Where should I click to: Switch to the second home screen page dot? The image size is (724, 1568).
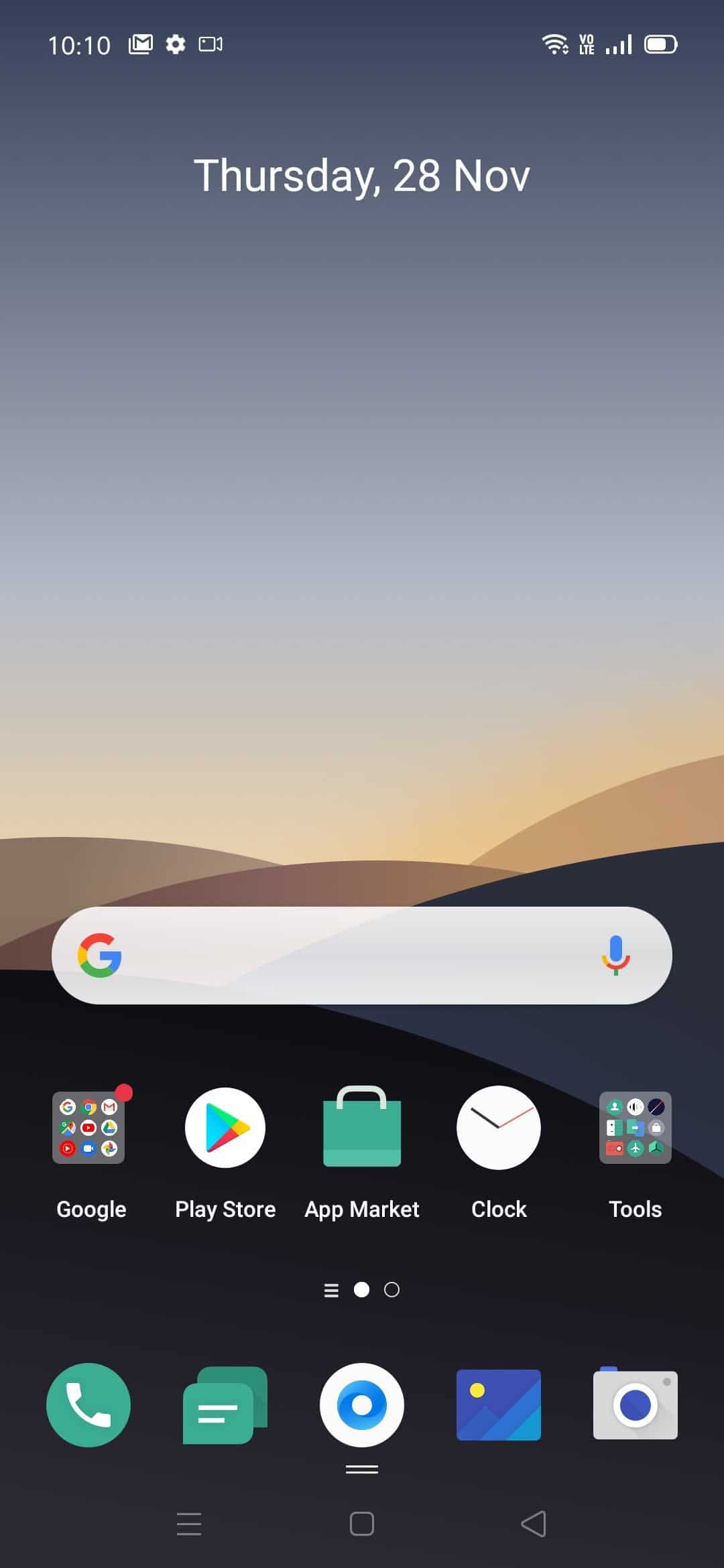(x=391, y=1290)
